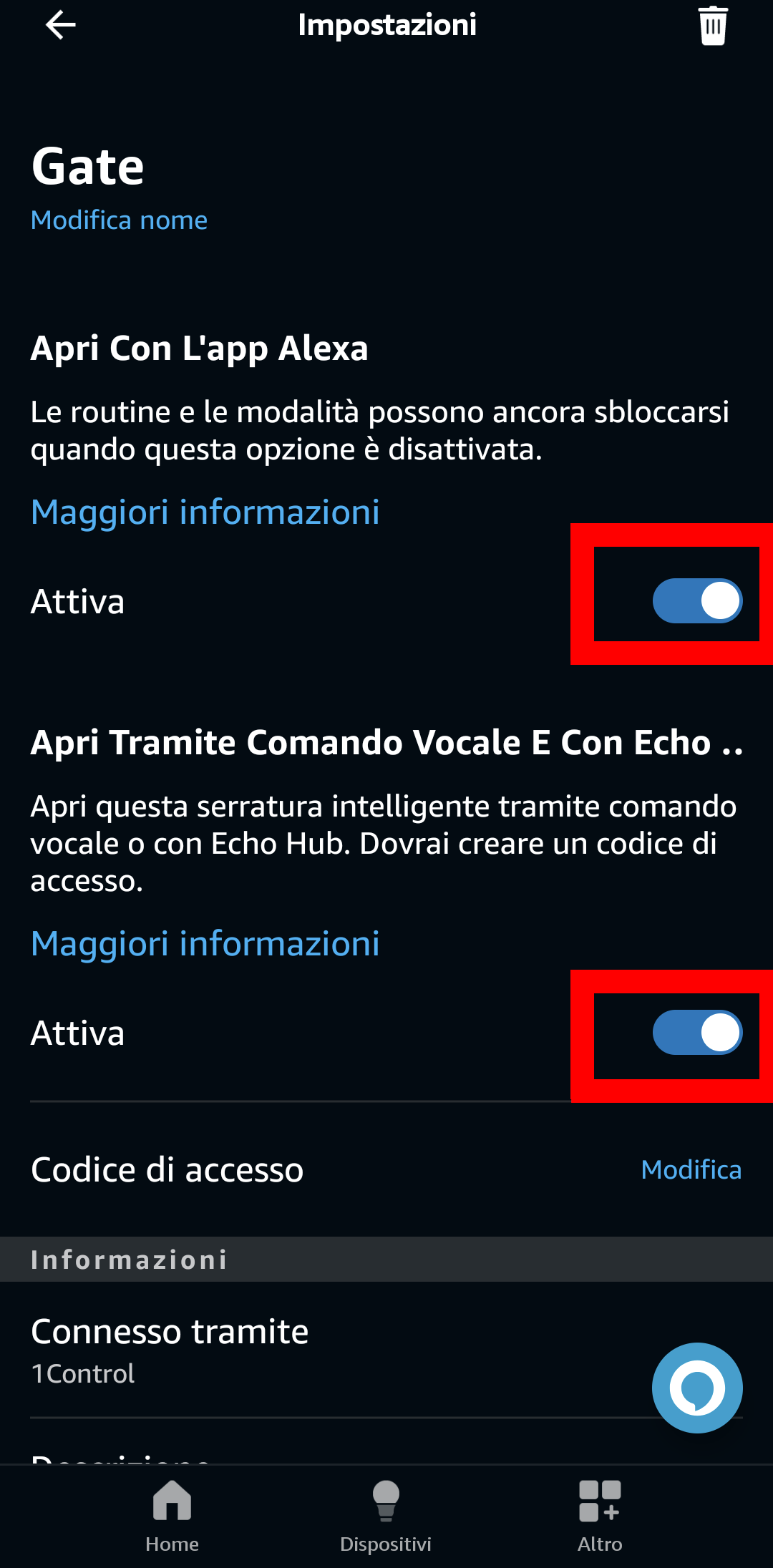The height and width of the screenshot is (1568, 773).
Task: Delete the Gate device with the trash icon
Action: (713, 26)
